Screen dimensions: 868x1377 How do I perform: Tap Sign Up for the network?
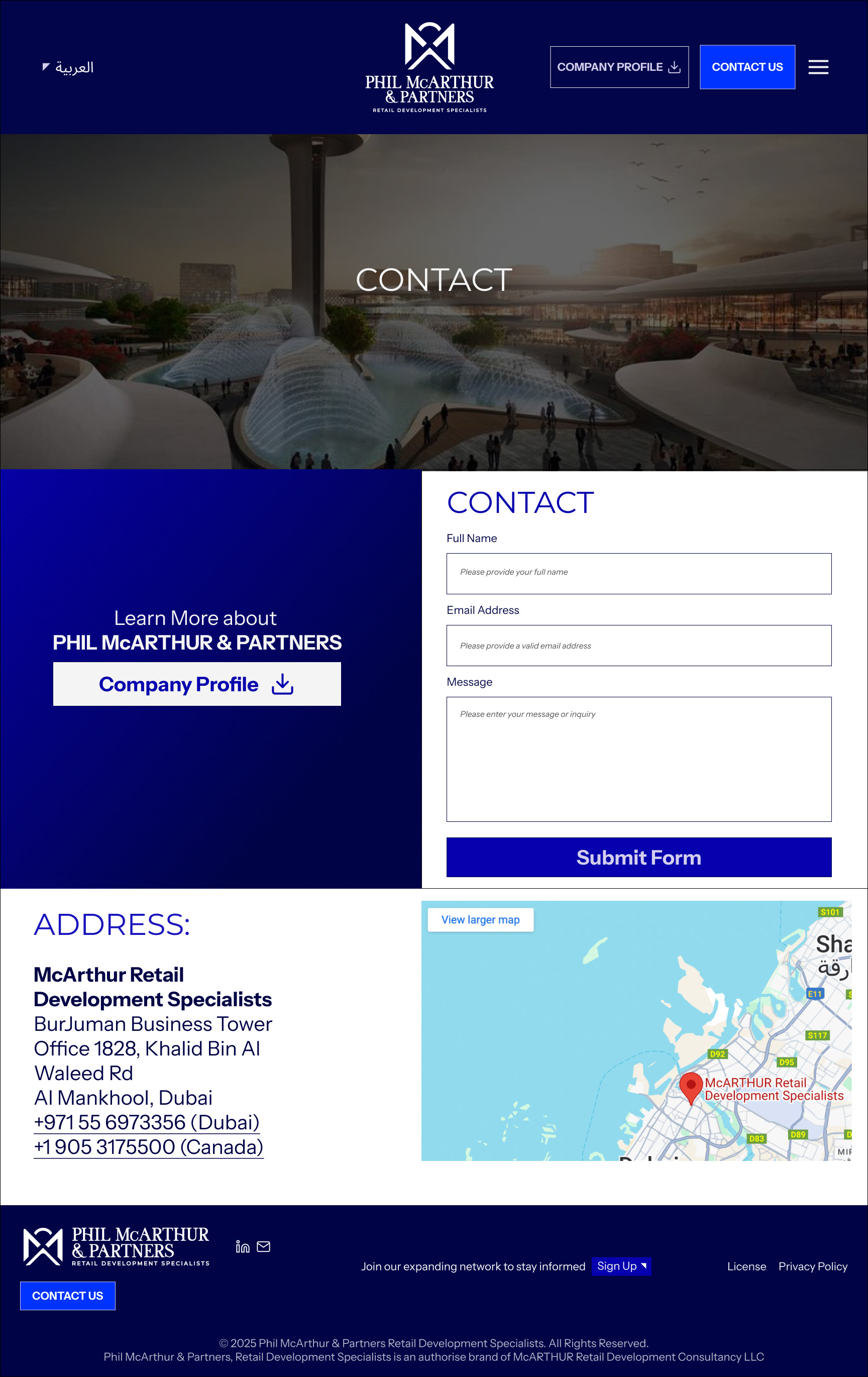pyautogui.click(x=621, y=1266)
